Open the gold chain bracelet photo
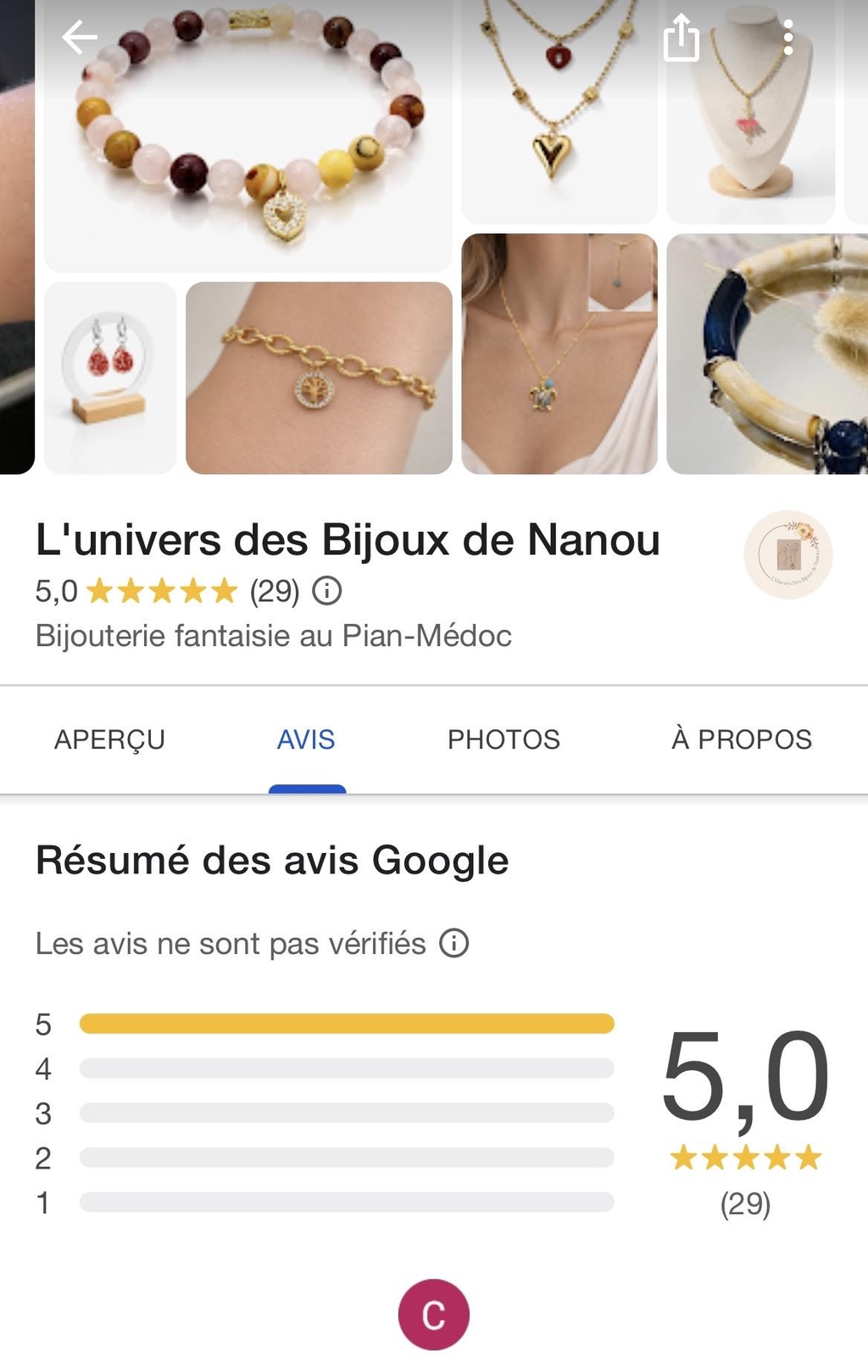 (319, 377)
